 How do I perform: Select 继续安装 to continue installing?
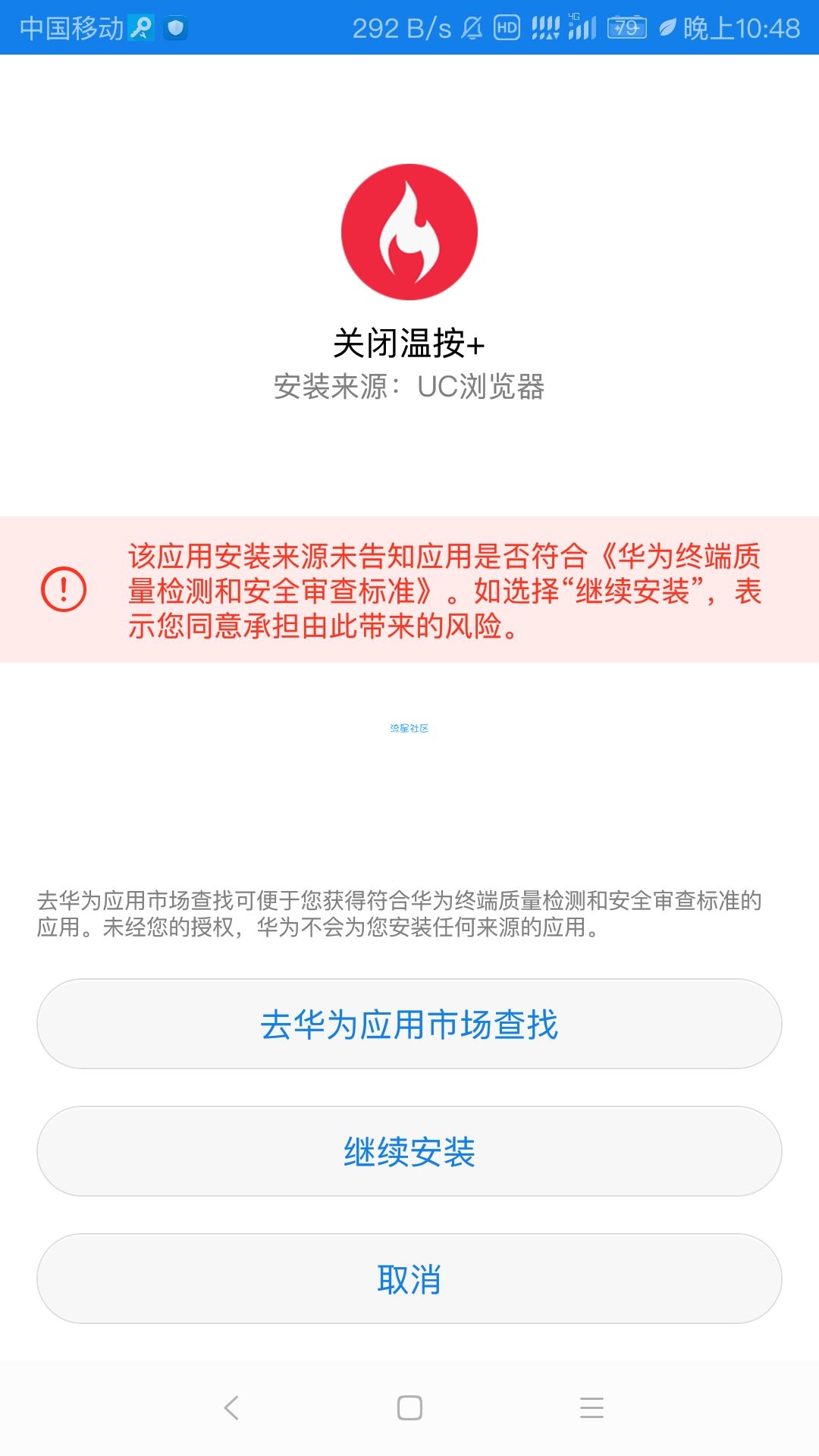point(409,1151)
